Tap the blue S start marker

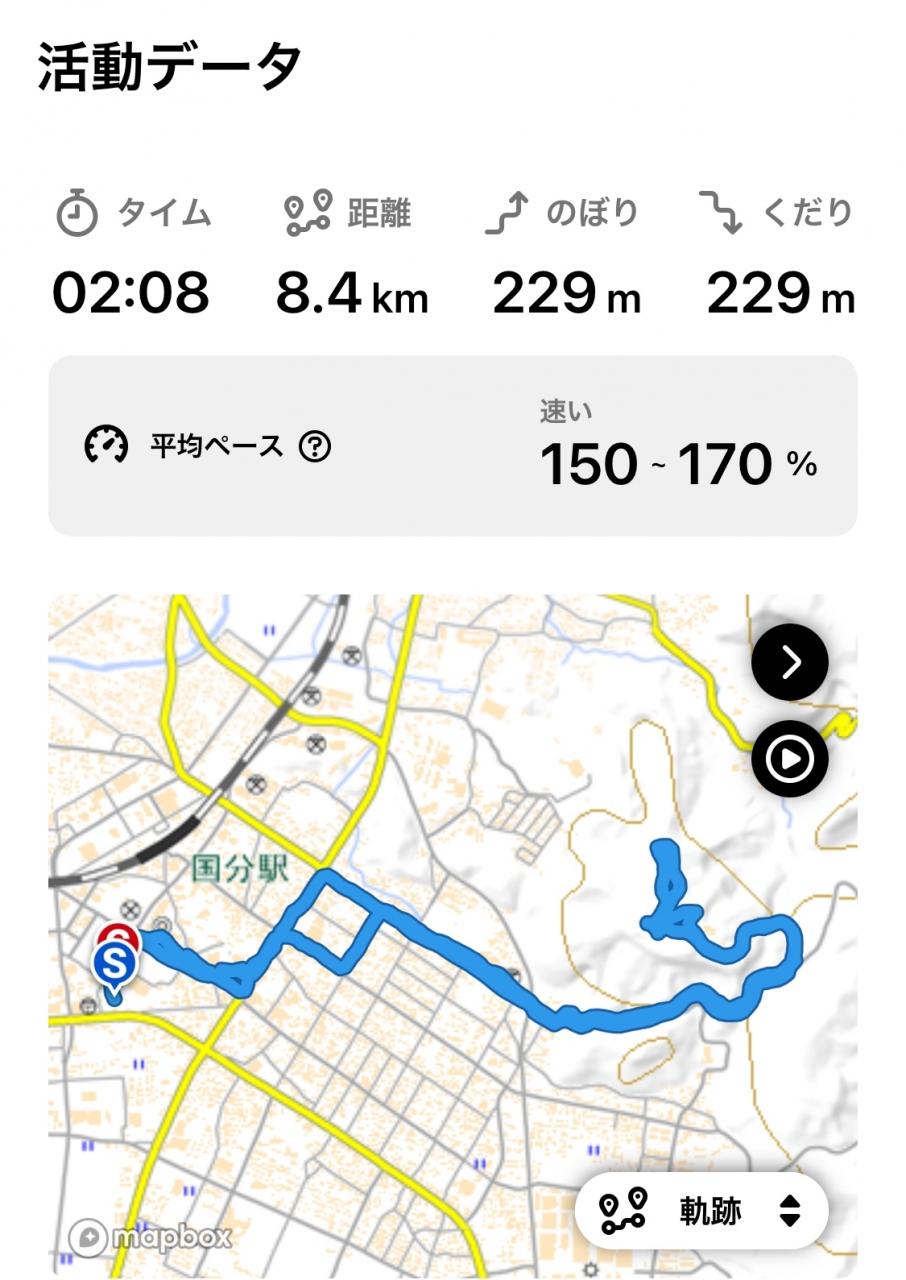pyautogui.click(x=114, y=966)
